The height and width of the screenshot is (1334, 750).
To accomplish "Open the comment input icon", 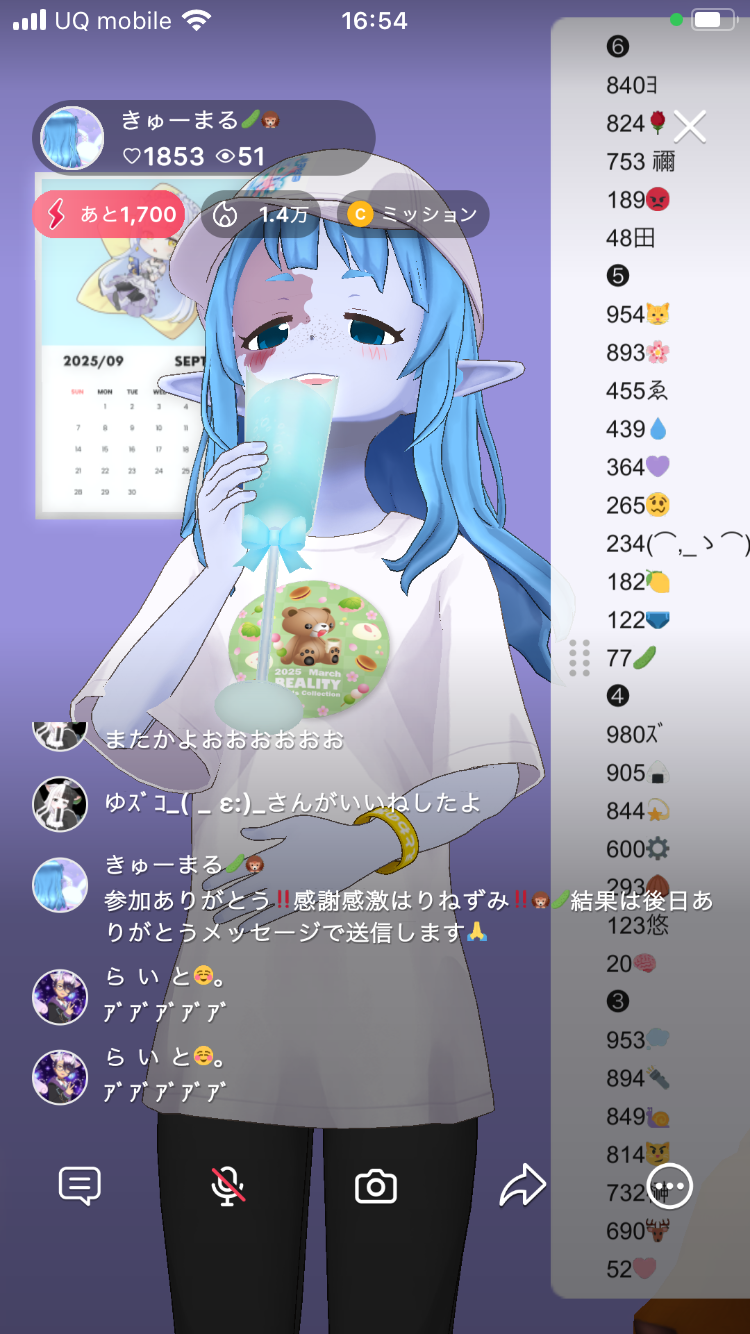I will point(80,1187).
